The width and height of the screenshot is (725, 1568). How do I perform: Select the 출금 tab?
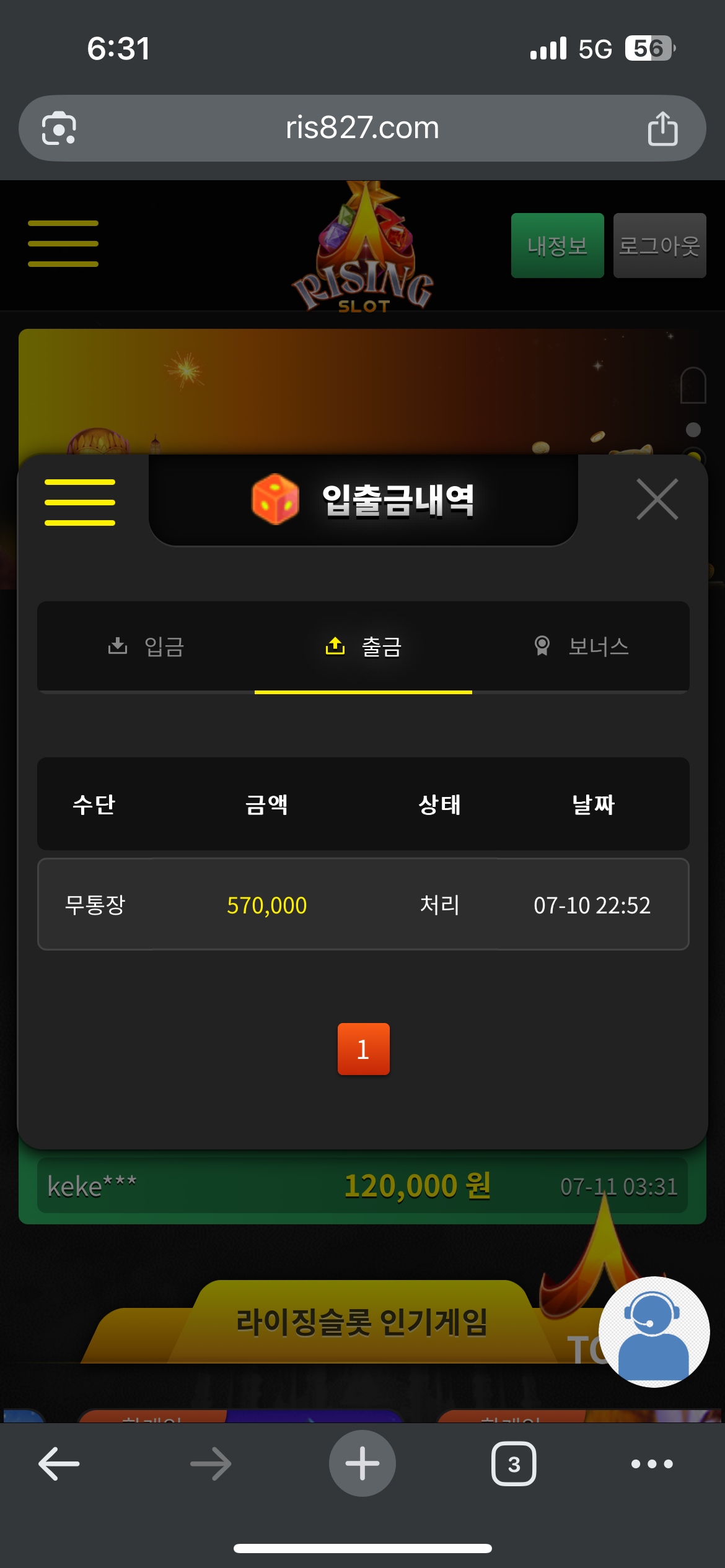pyautogui.click(x=364, y=647)
